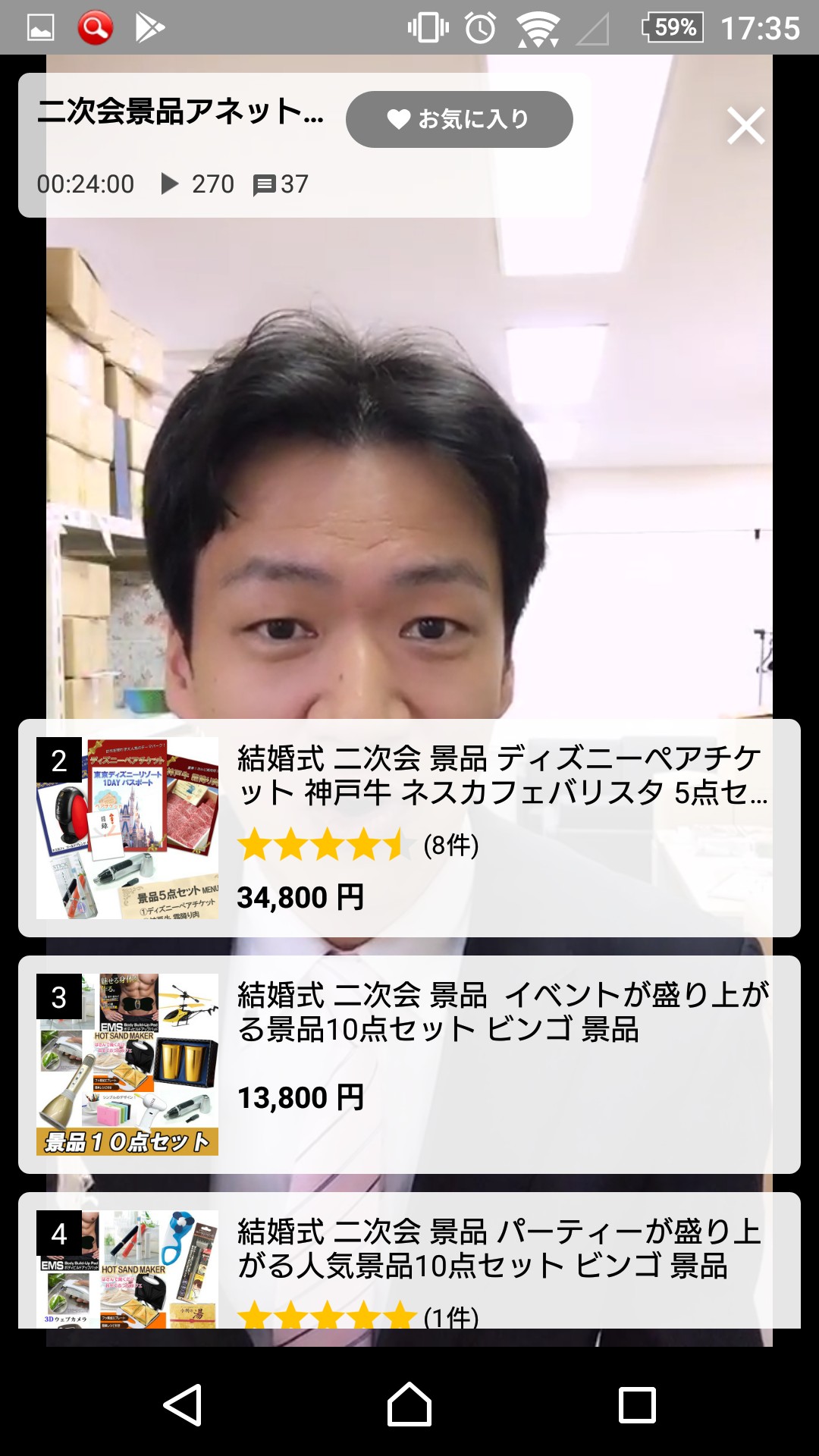Go back with the system back button
The width and height of the screenshot is (819, 1456).
pyautogui.click(x=182, y=1405)
